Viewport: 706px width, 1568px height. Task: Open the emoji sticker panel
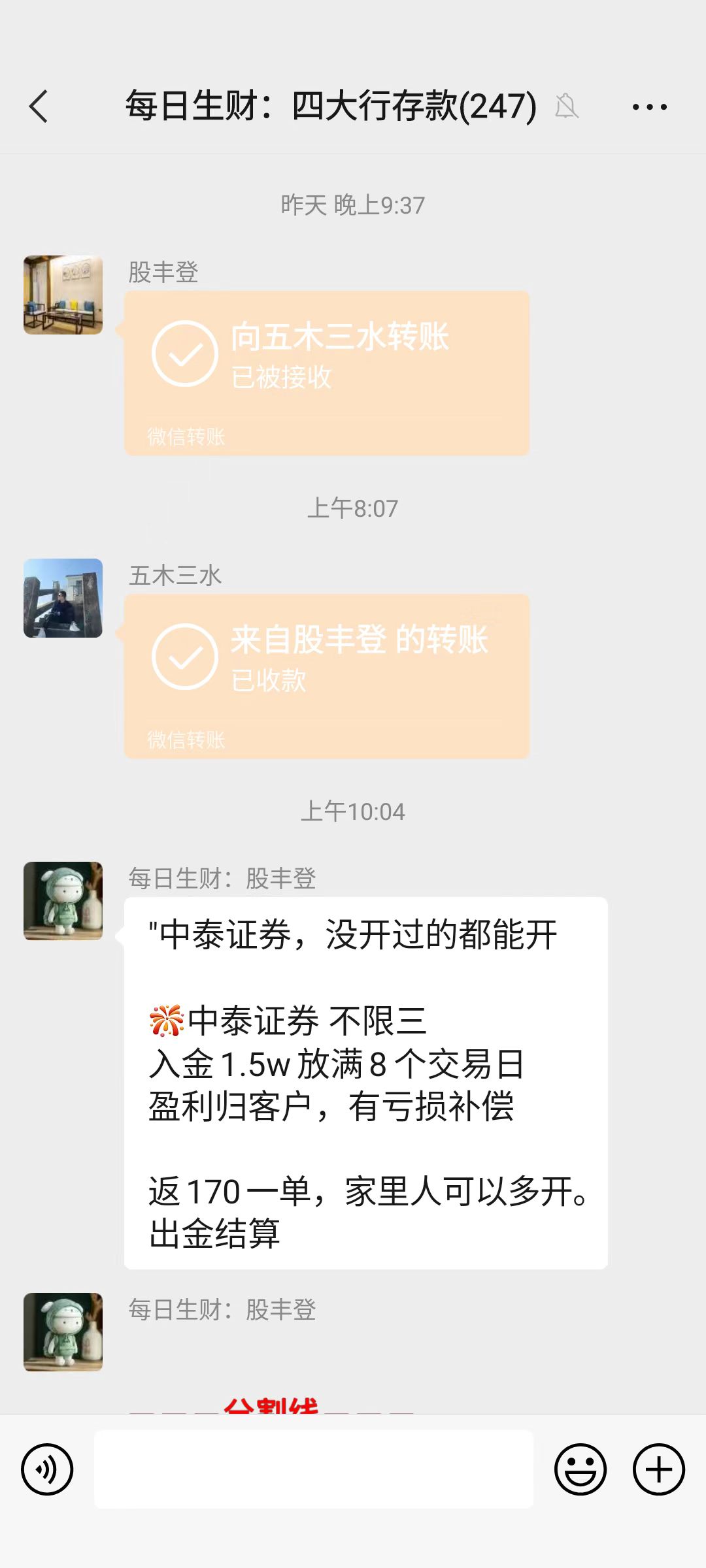coord(580,1469)
